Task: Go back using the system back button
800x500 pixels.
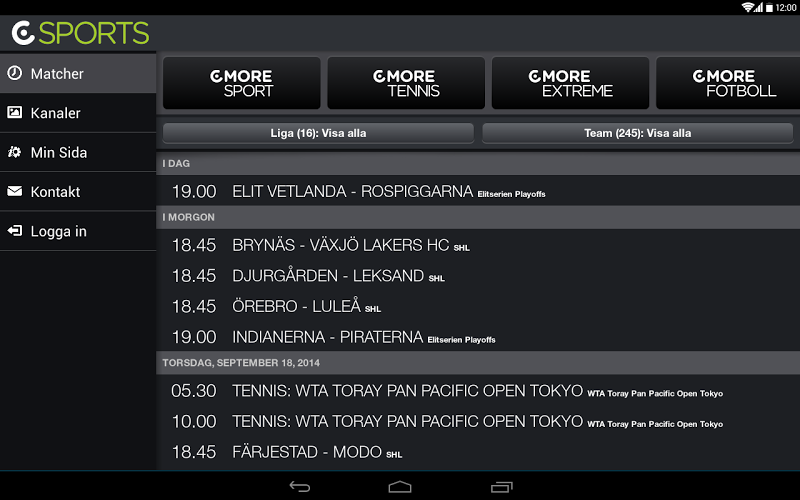Action: point(299,487)
